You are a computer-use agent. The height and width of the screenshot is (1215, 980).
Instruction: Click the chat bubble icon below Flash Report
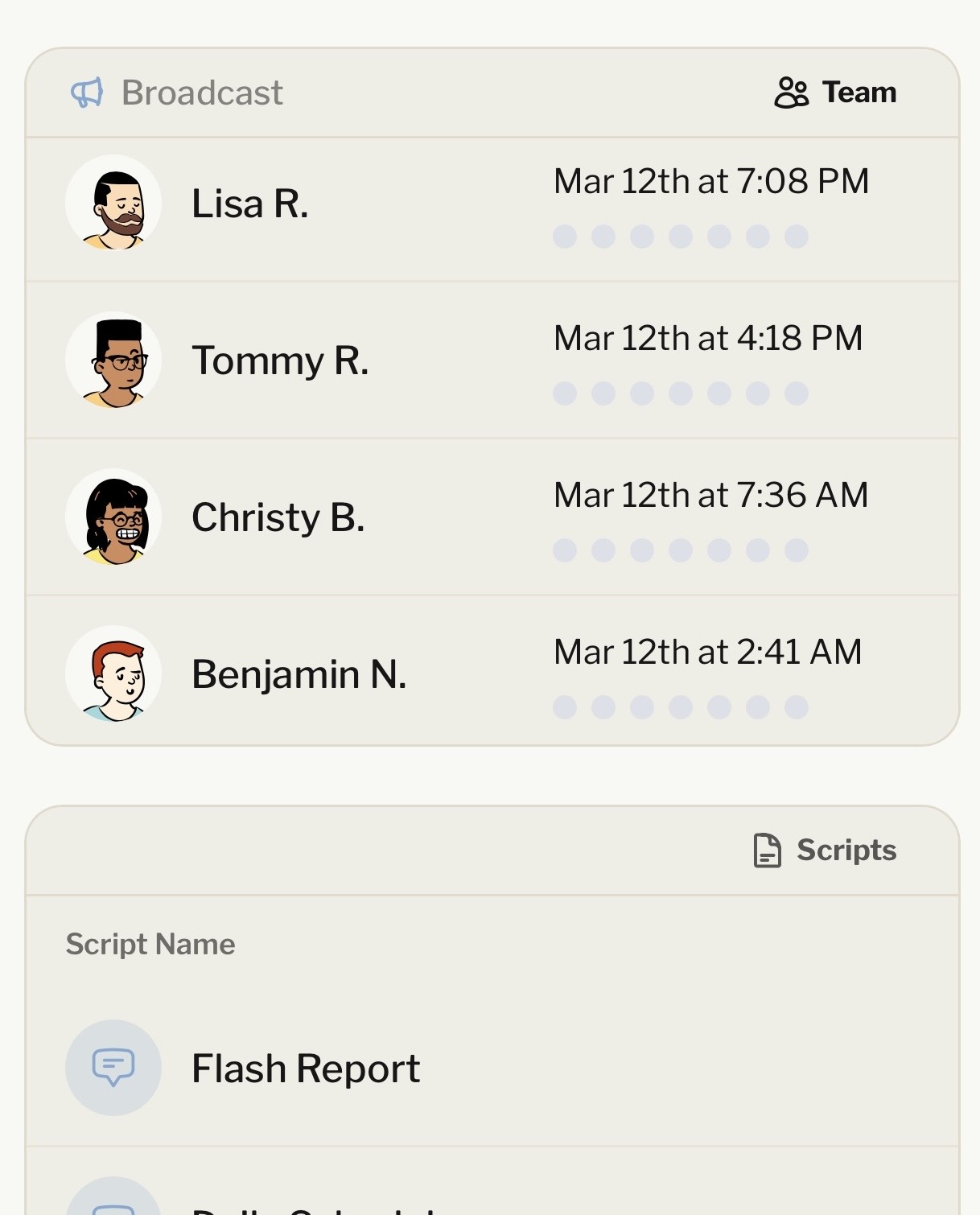pos(113,1205)
